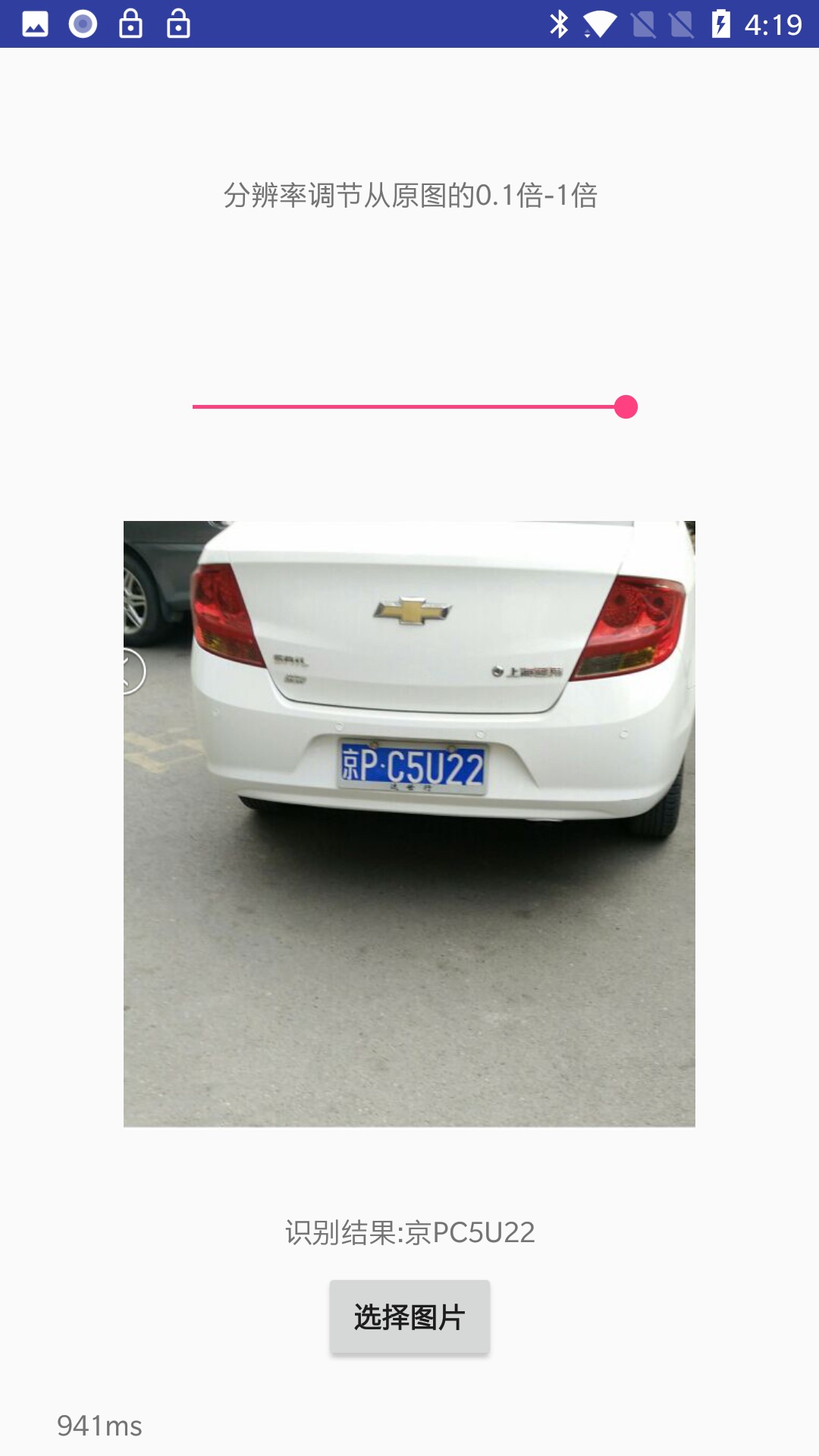Tap the resolution slider track midpoint
The height and width of the screenshot is (1456, 819).
(409, 407)
